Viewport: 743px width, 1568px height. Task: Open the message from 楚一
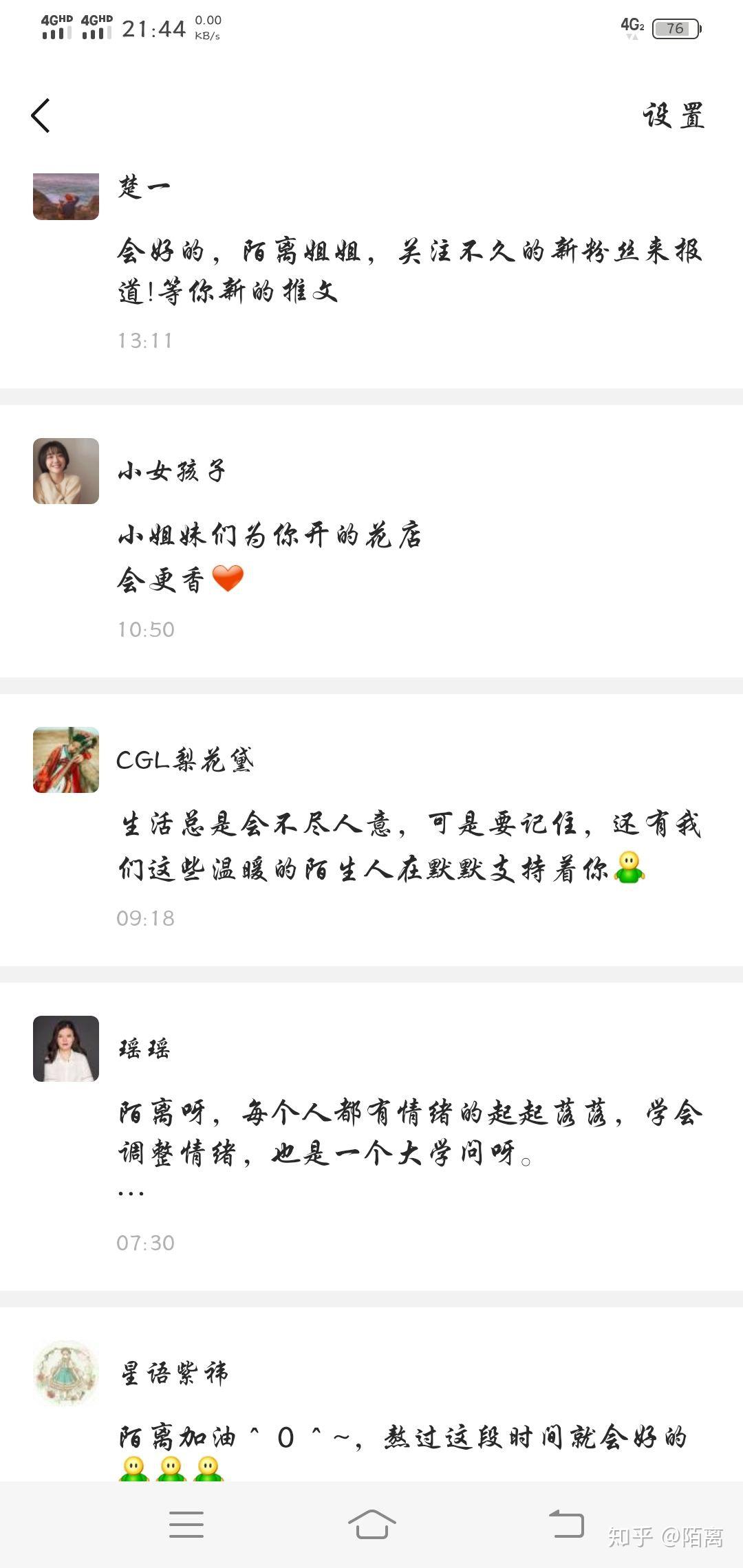click(x=409, y=270)
